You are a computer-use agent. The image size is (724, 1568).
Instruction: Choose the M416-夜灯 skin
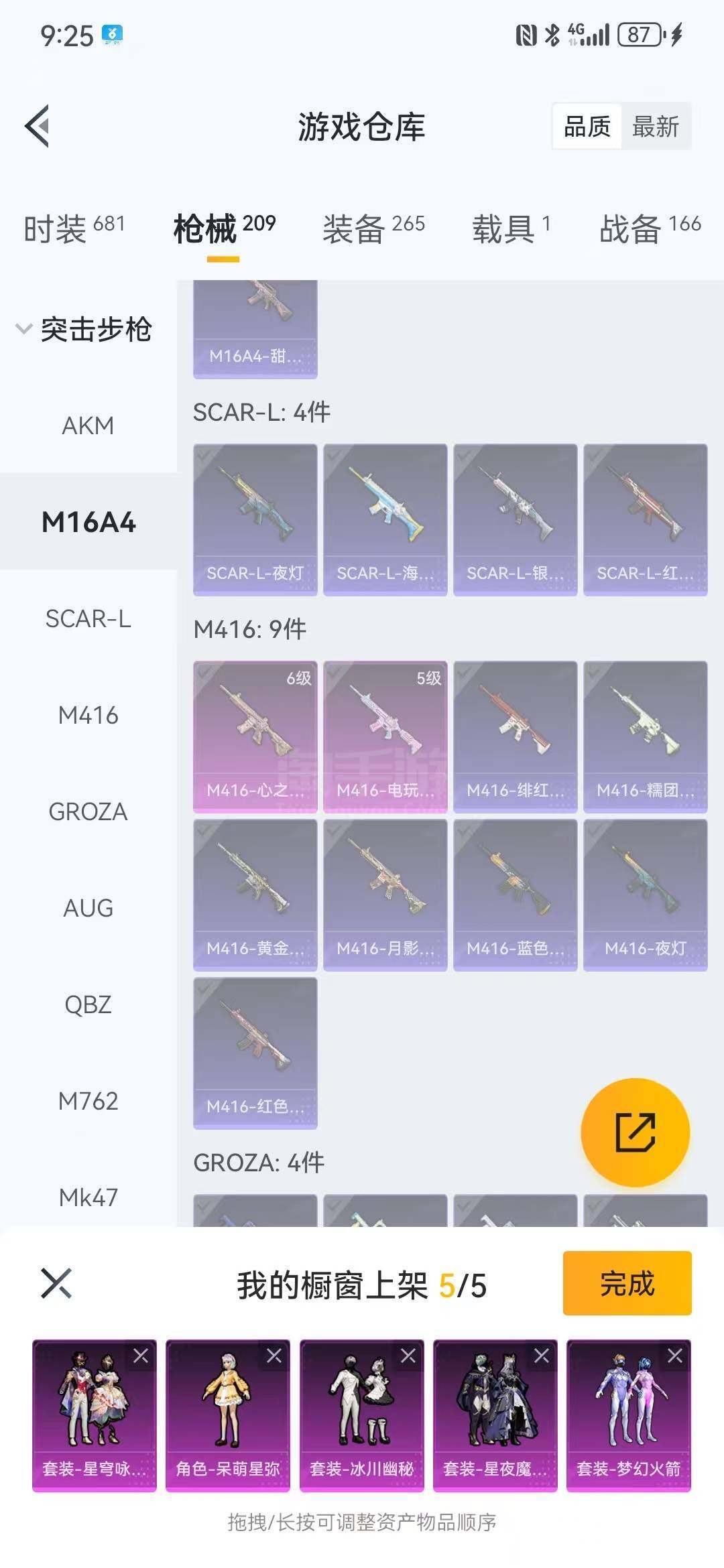tap(645, 895)
